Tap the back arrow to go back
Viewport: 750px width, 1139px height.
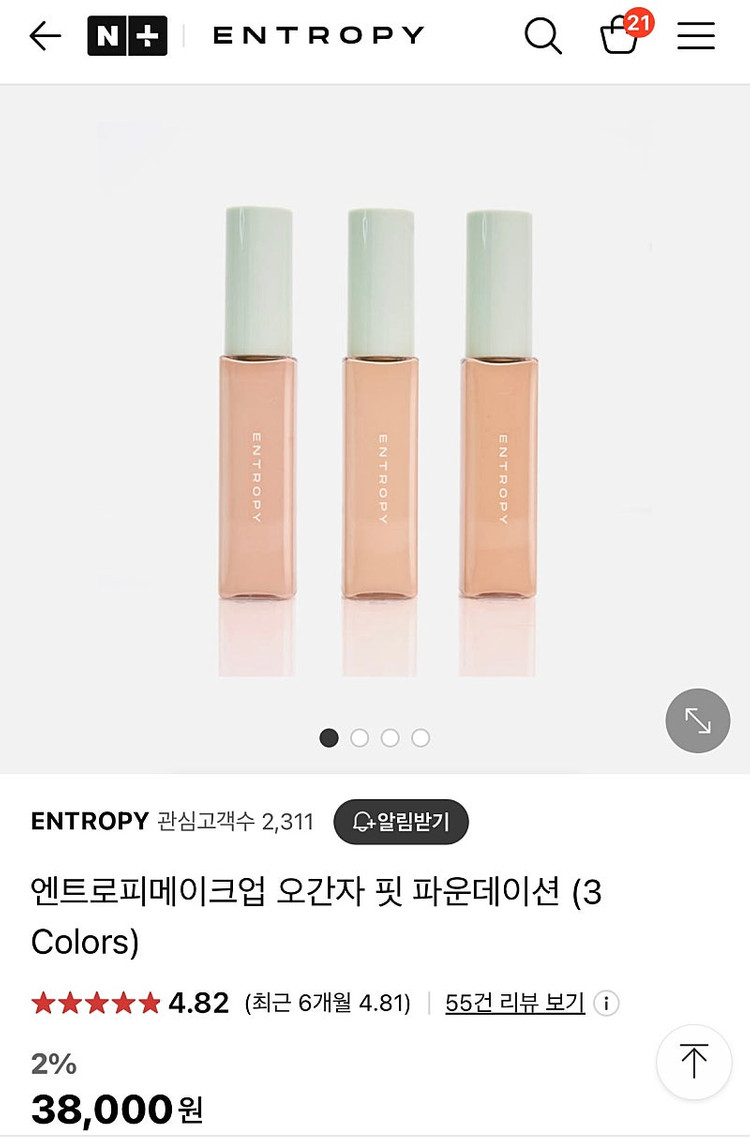tap(45, 35)
